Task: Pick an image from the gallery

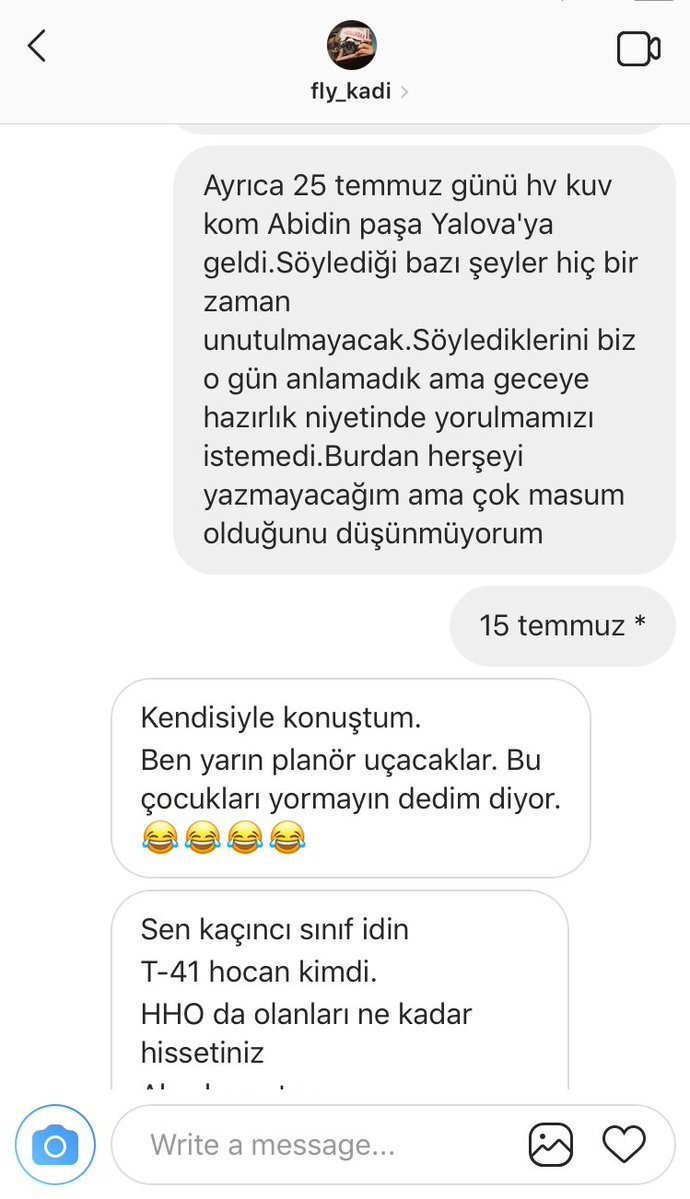Action: [x=551, y=1144]
